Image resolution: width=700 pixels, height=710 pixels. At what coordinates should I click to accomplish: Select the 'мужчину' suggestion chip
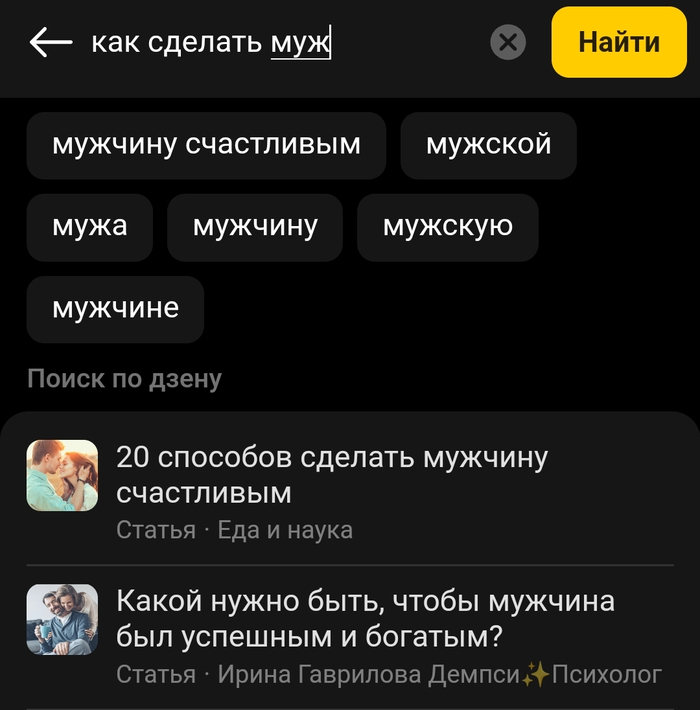255,227
